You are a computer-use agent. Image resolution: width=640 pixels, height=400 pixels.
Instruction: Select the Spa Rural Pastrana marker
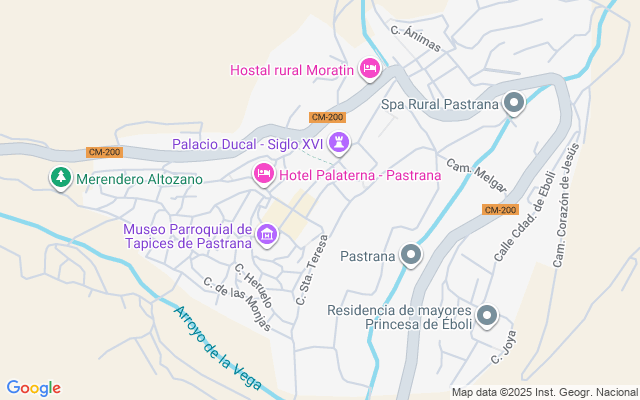(514, 103)
